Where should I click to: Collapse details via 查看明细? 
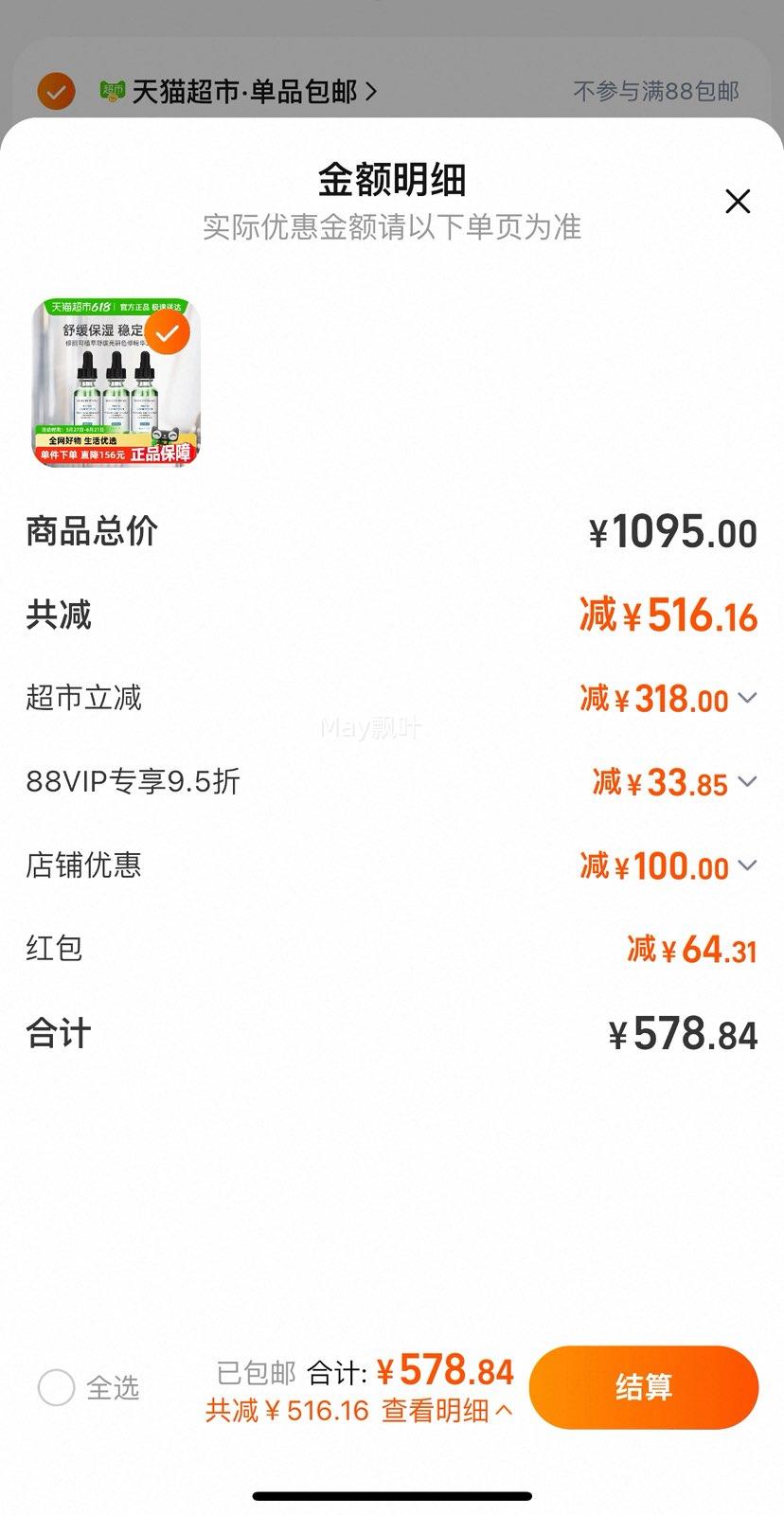tap(447, 1411)
